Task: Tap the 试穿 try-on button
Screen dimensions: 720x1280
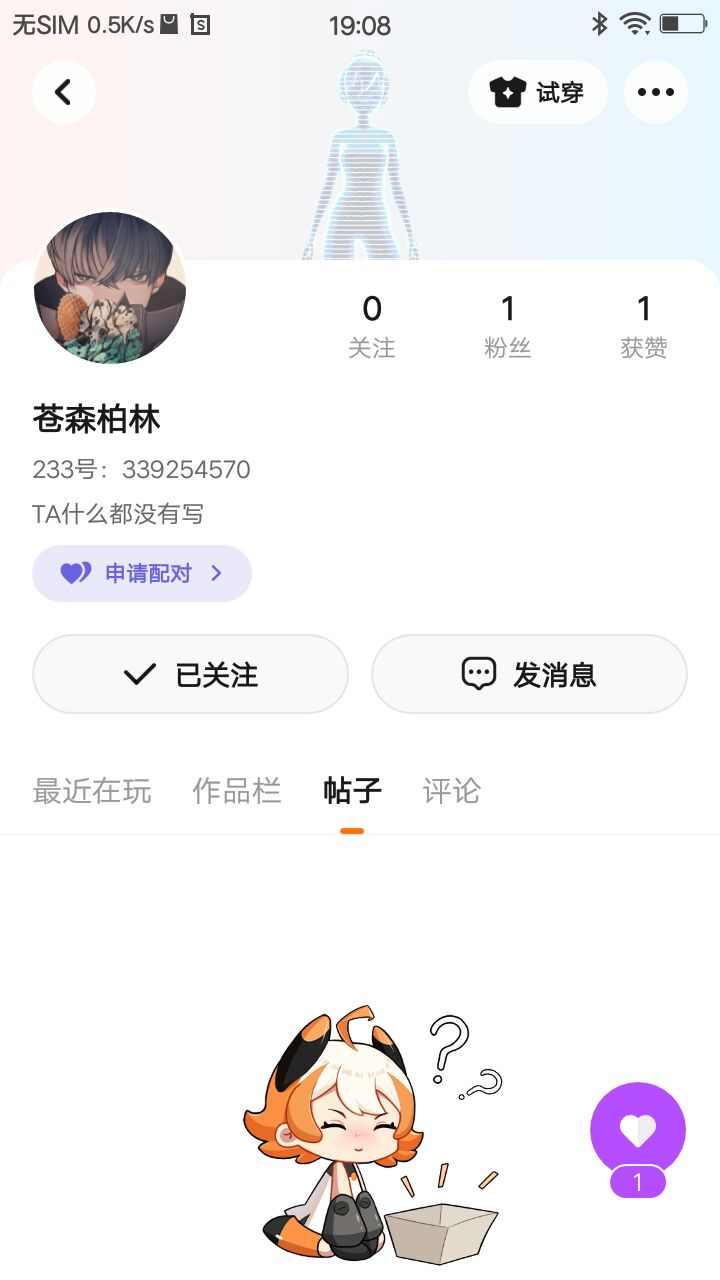Action: [x=537, y=92]
